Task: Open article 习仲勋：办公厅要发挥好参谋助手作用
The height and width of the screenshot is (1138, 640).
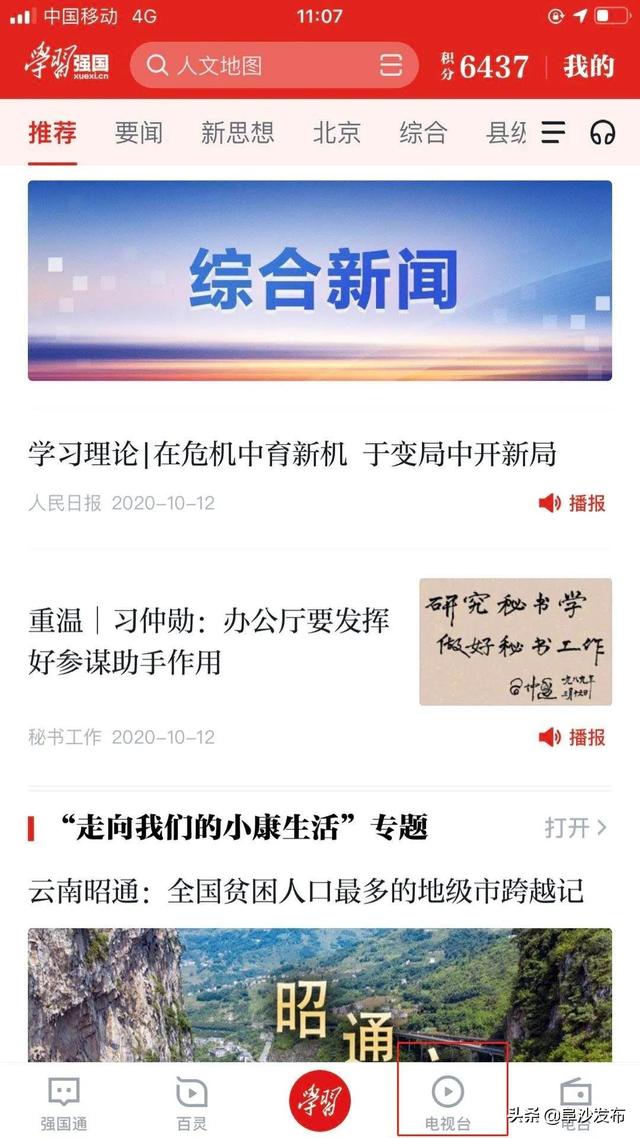Action: coord(209,642)
